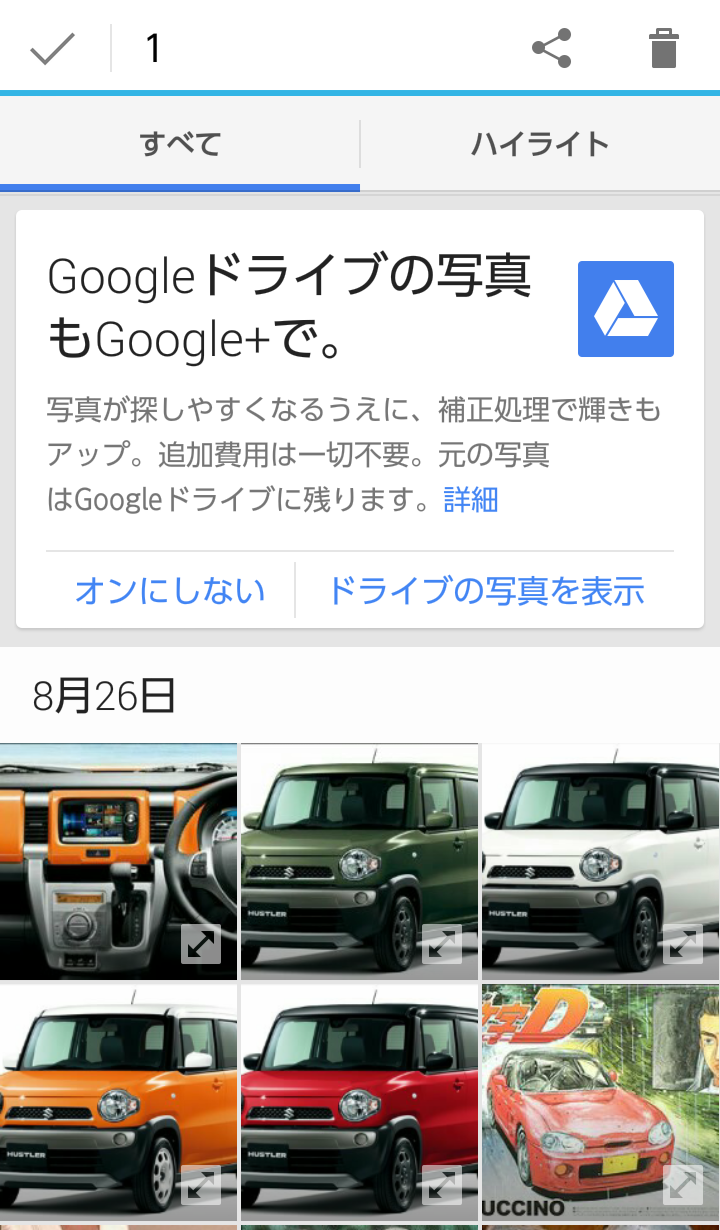Image resolution: width=720 pixels, height=1230 pixels.
Task: Switch to the すべて tab
Action: pos(180,145)
